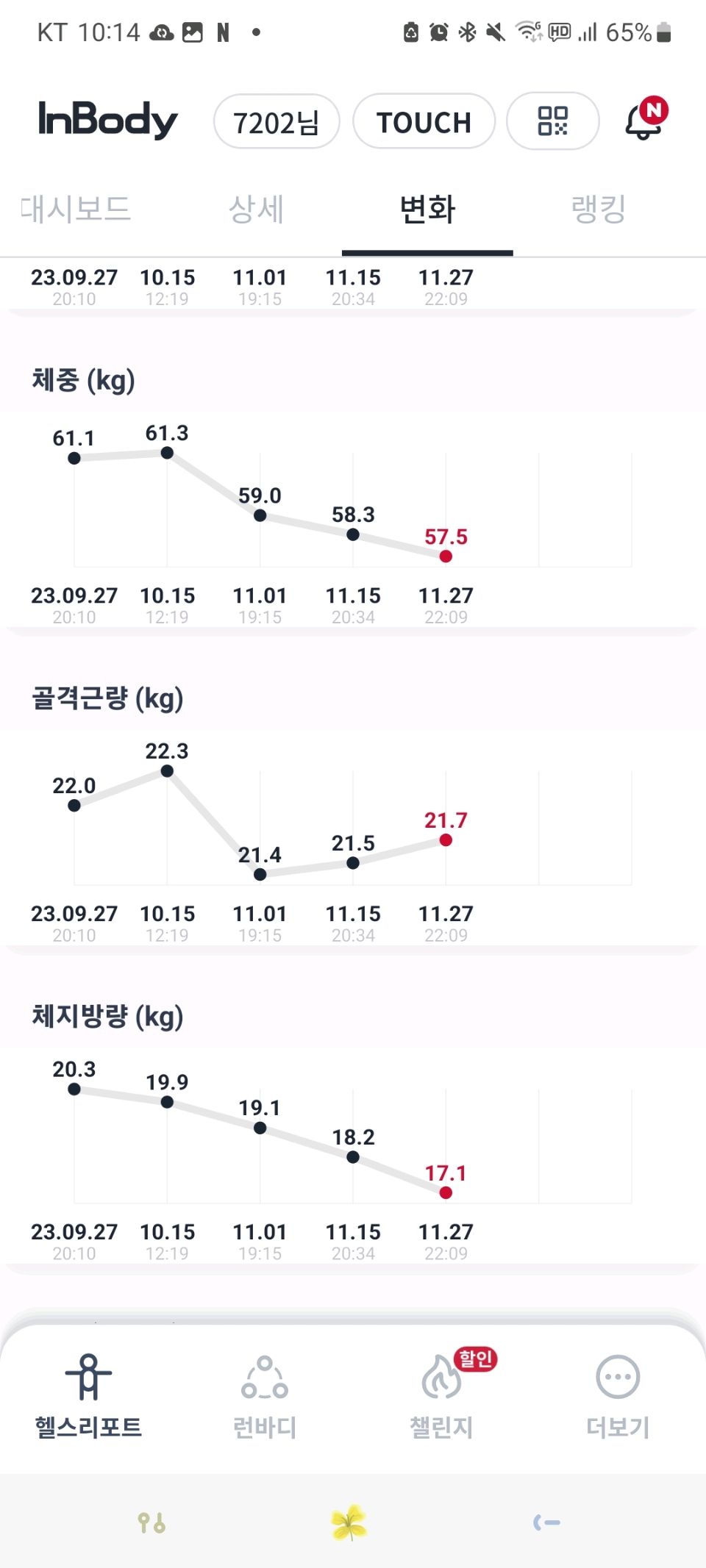The width and height of the screenshot is (706, 1568).
Task: Go to the 런바디 section
Action: 265,1396
